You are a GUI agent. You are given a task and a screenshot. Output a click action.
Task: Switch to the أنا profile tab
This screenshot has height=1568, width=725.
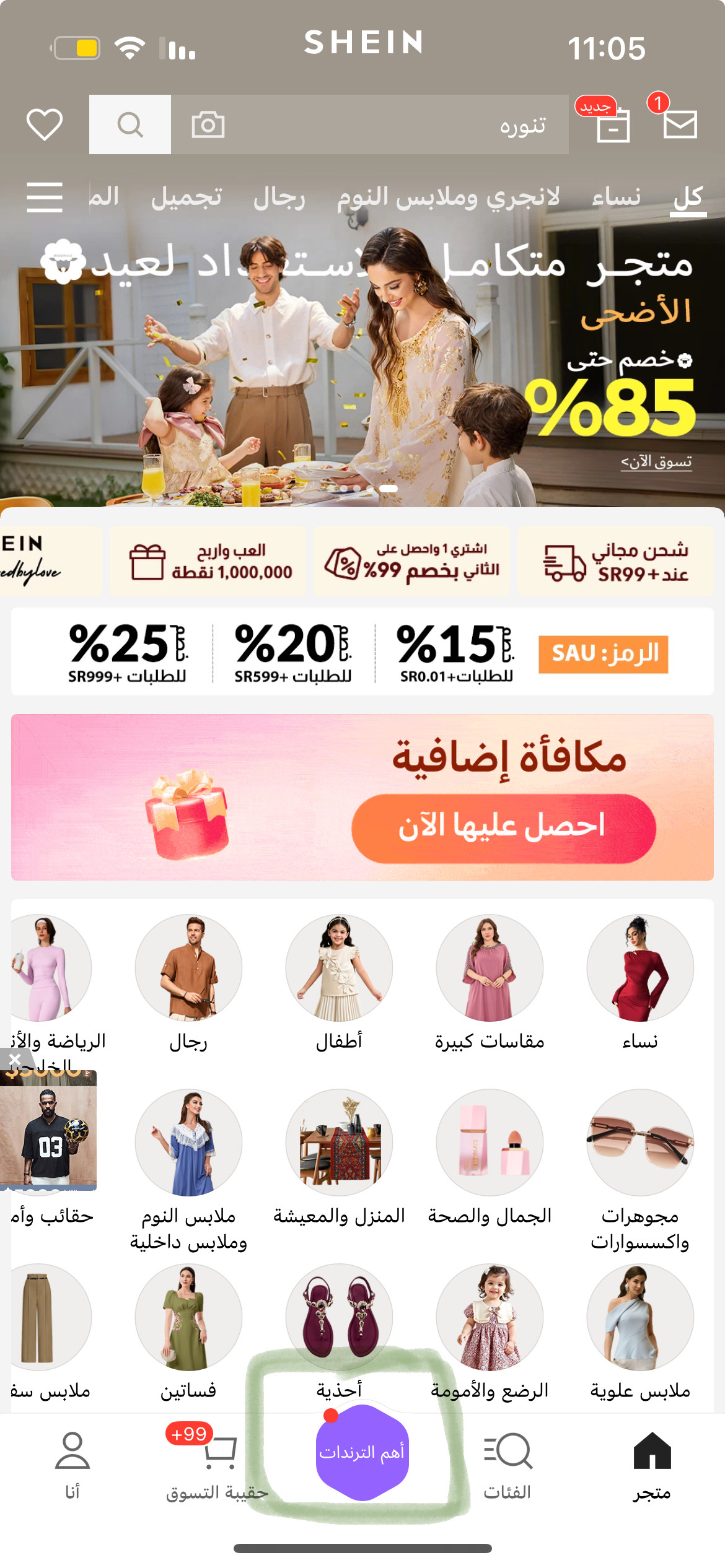(x=72, y=1465)
